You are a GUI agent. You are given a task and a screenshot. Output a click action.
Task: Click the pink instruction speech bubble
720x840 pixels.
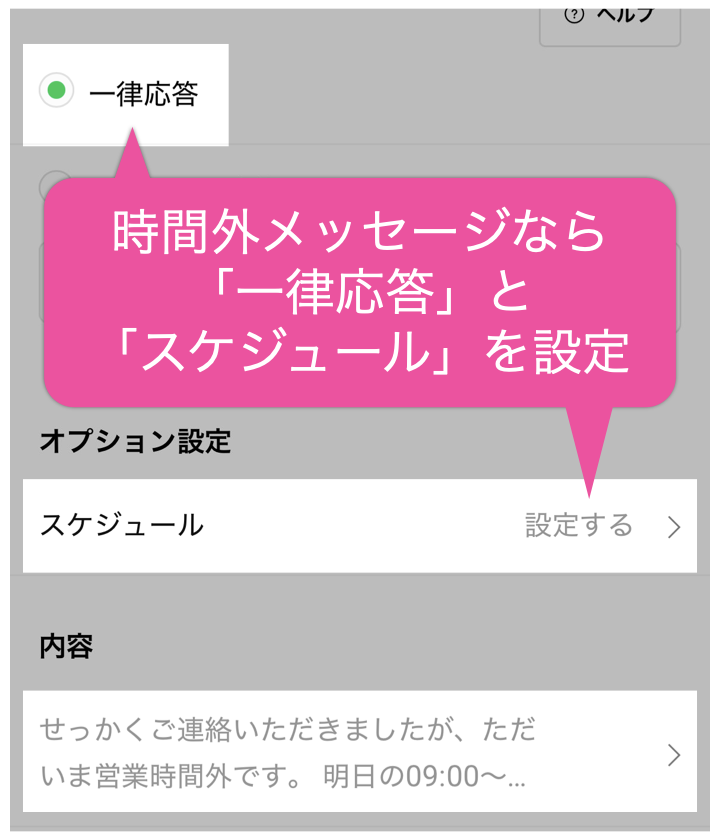360,290
